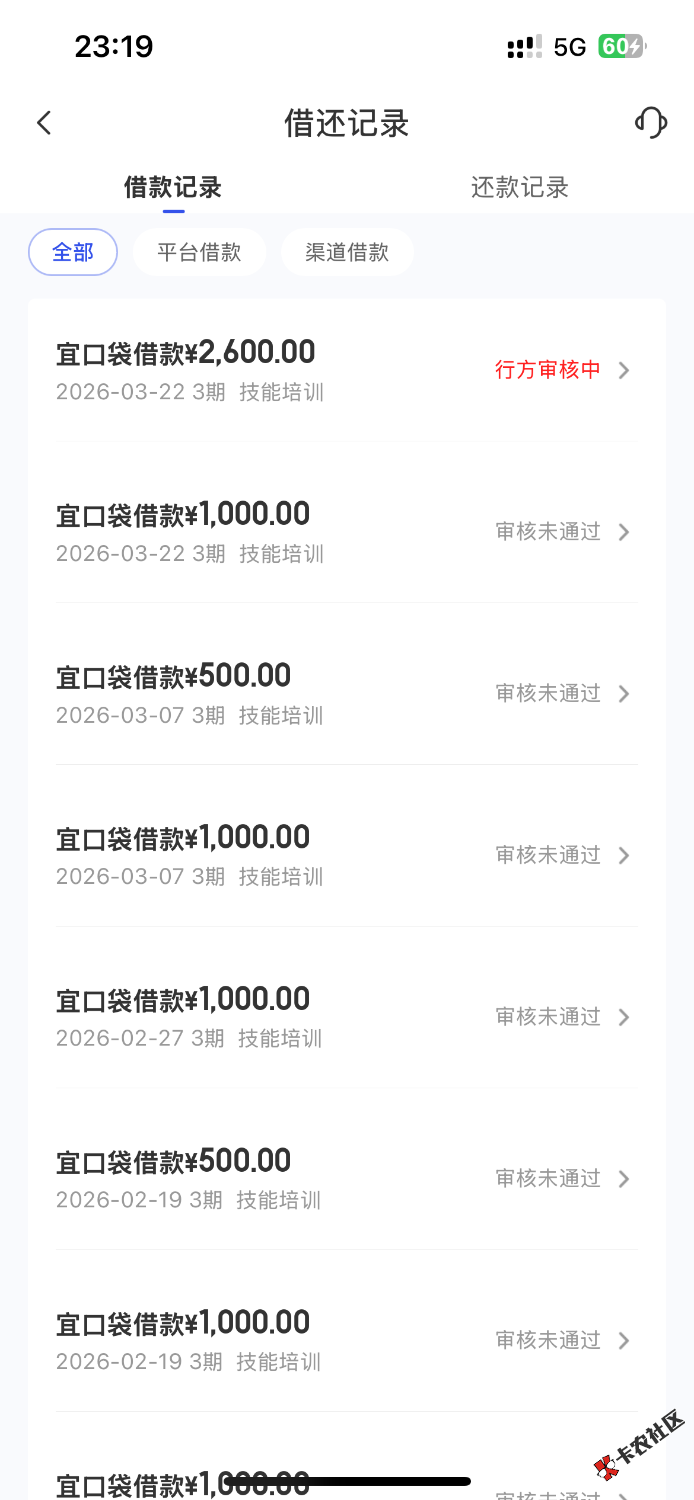Contact customer service via the headset icon
This screenshot has width=694, height=1500.
650,123
